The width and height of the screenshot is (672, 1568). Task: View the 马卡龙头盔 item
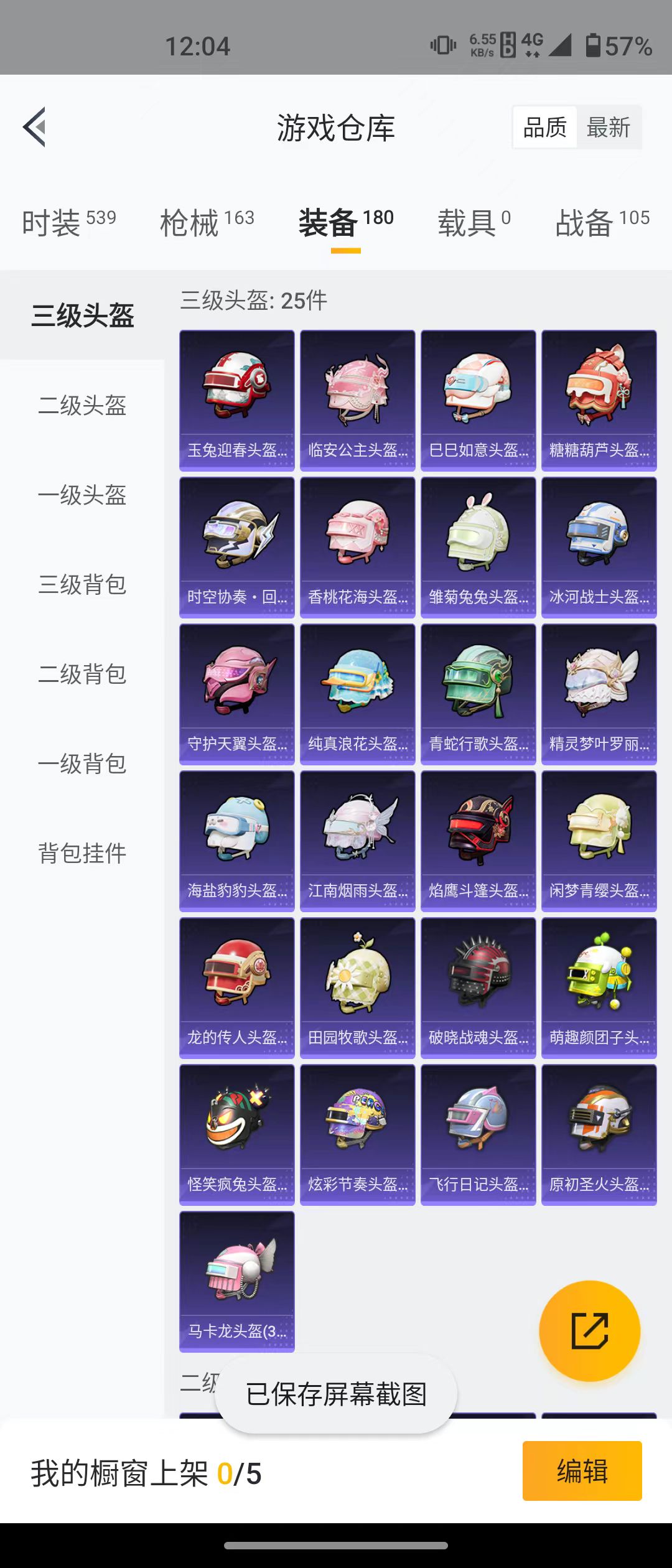236,1281
